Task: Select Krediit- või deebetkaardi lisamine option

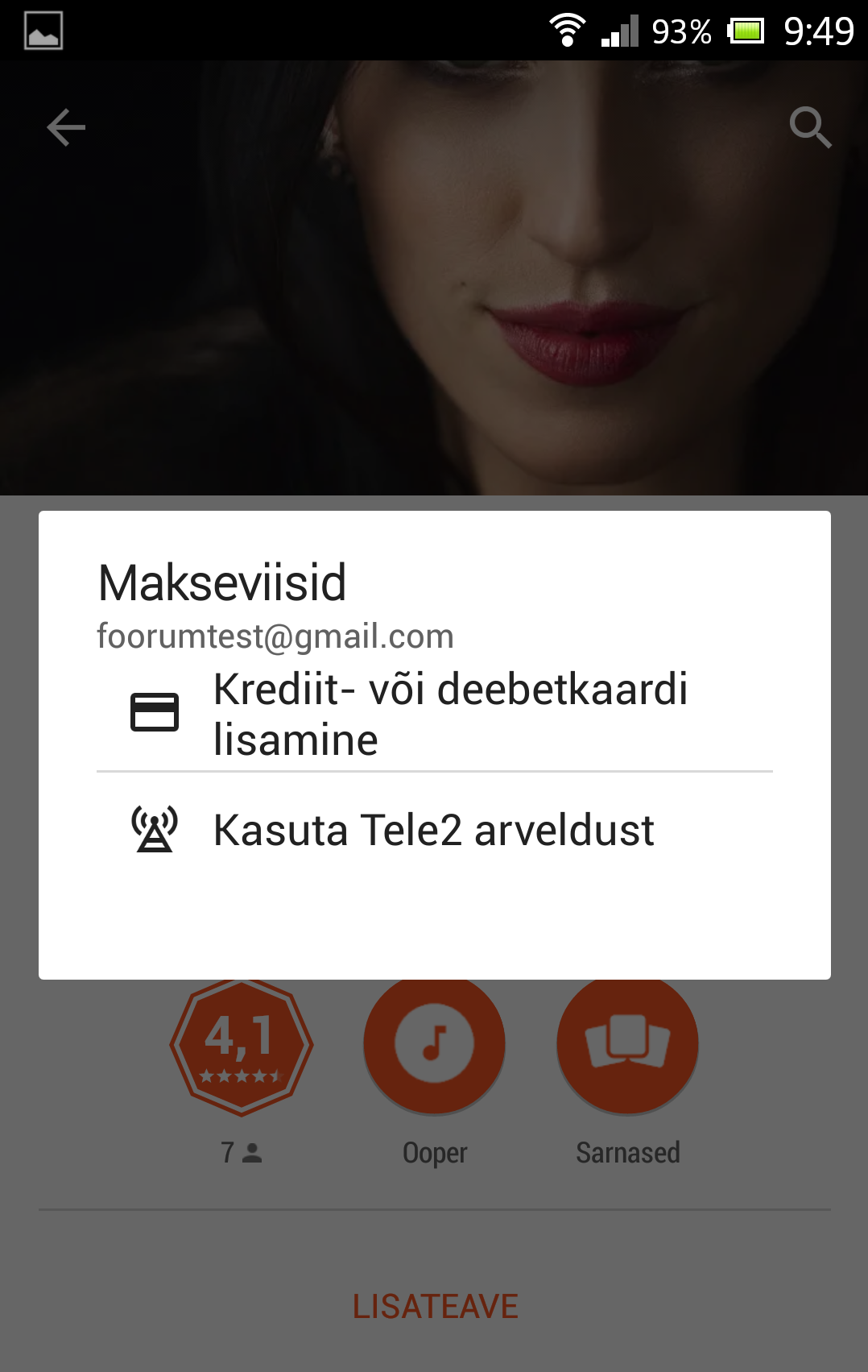Action: click(435, 714)
